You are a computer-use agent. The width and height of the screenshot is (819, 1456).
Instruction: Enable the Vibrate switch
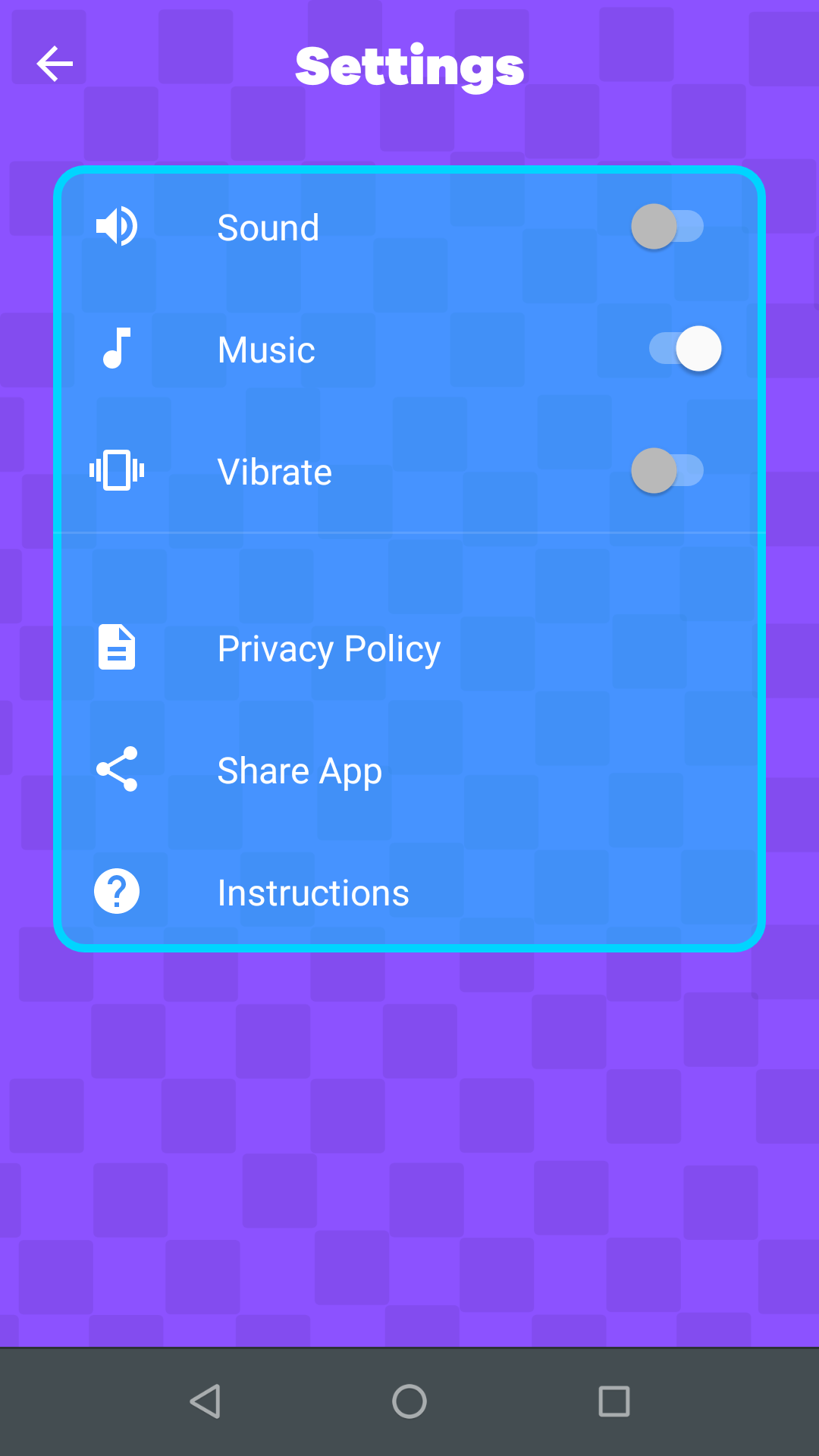(x=667, y=471)
